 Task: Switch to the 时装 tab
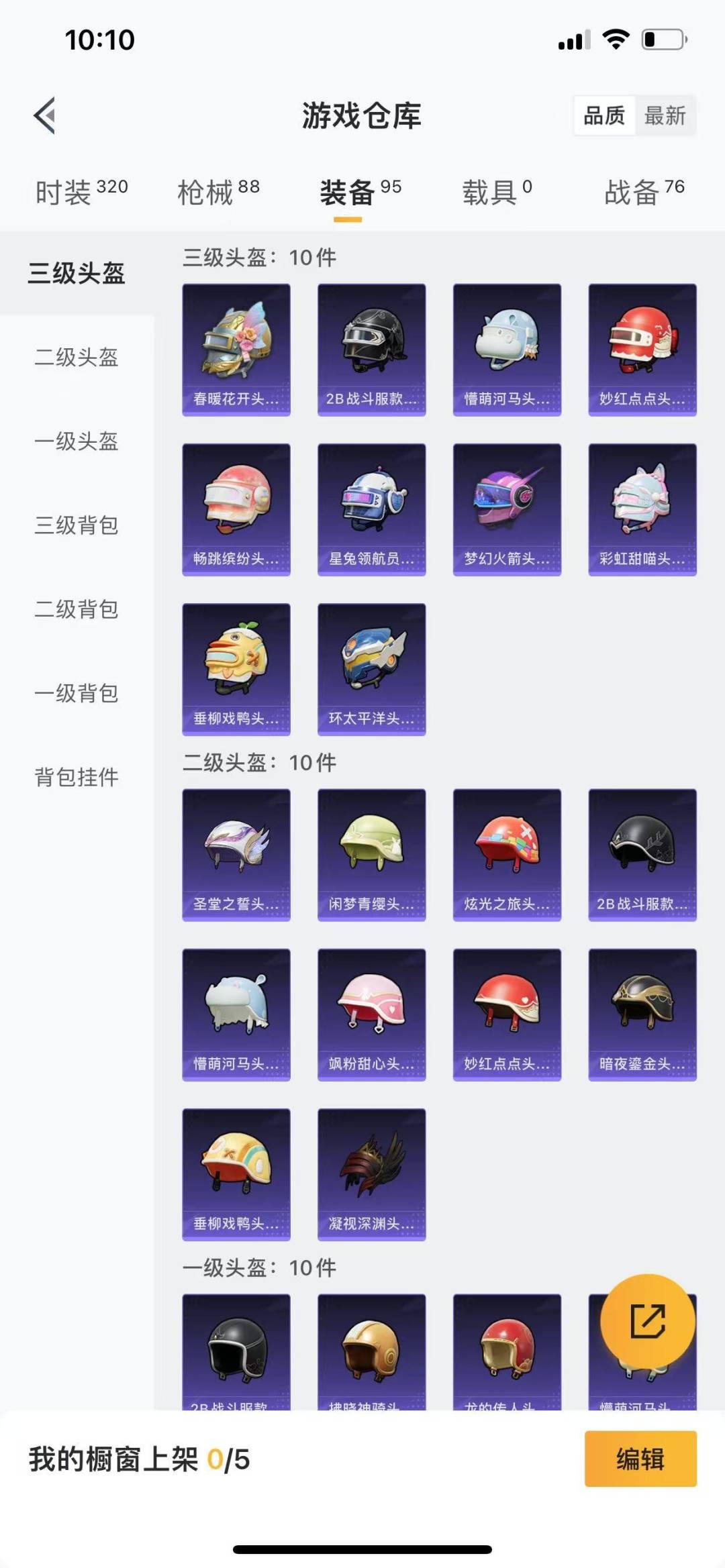coord(81,192)
